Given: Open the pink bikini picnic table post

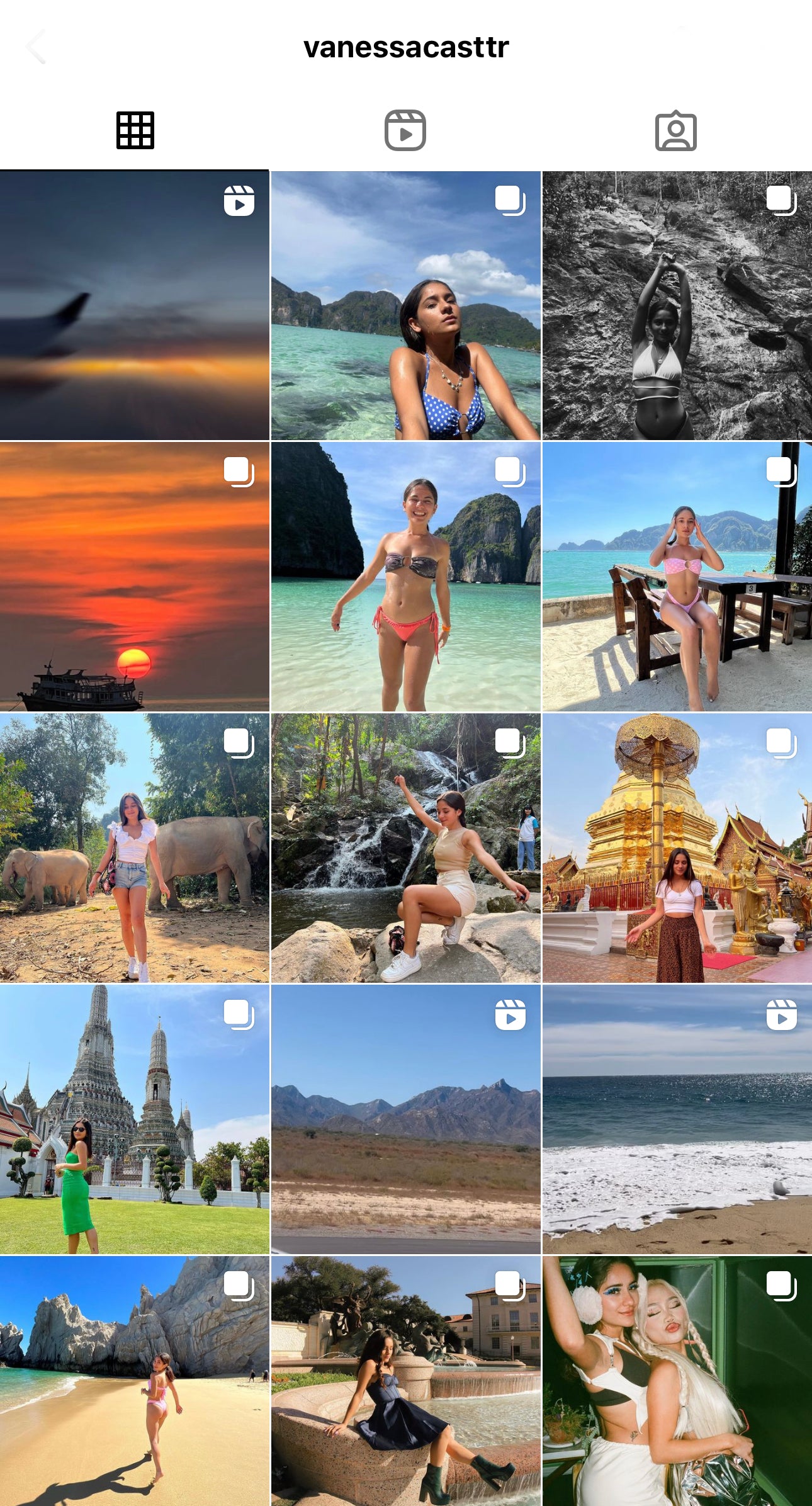Looking at the screenshot, I should [x=677, y=577].
